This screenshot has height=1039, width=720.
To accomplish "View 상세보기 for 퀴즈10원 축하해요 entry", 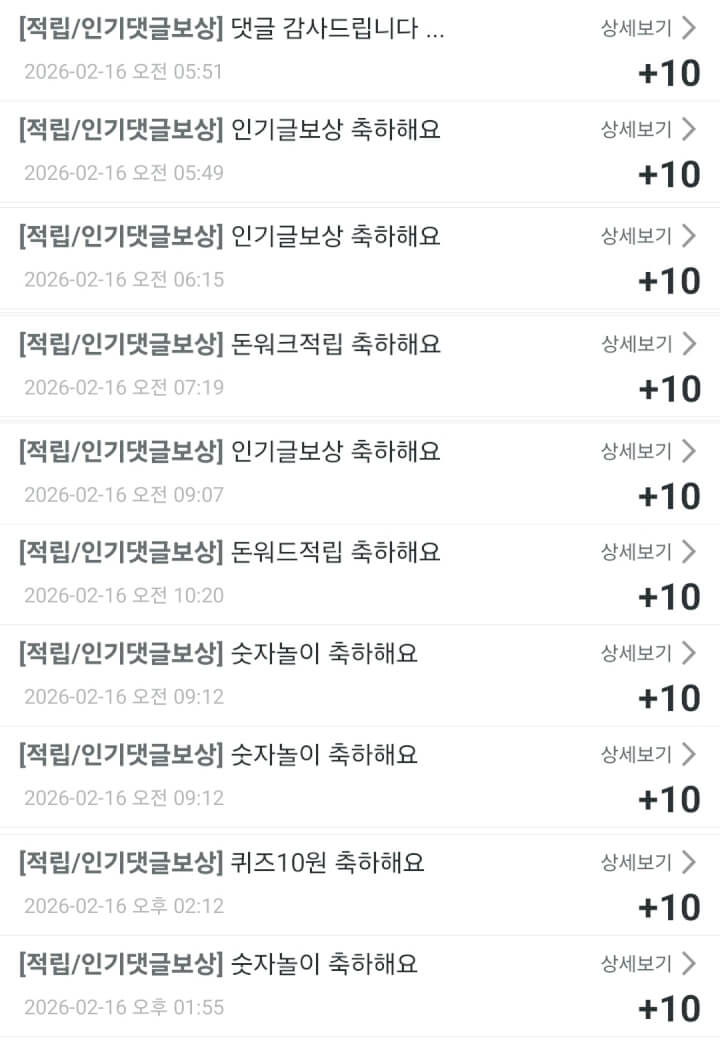I will tap(648, 862).
